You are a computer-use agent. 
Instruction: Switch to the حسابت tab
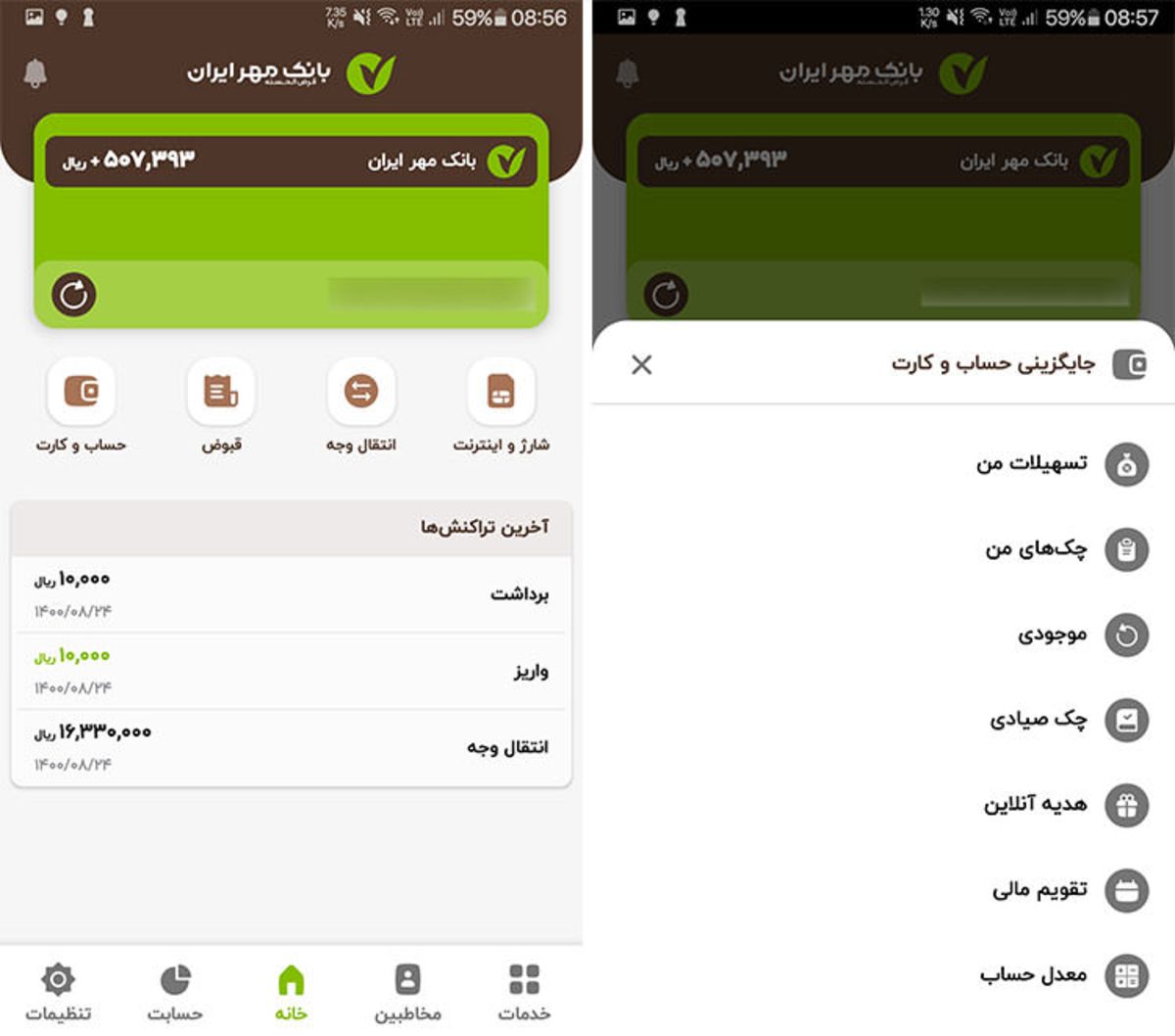click(x=174, y=992)
